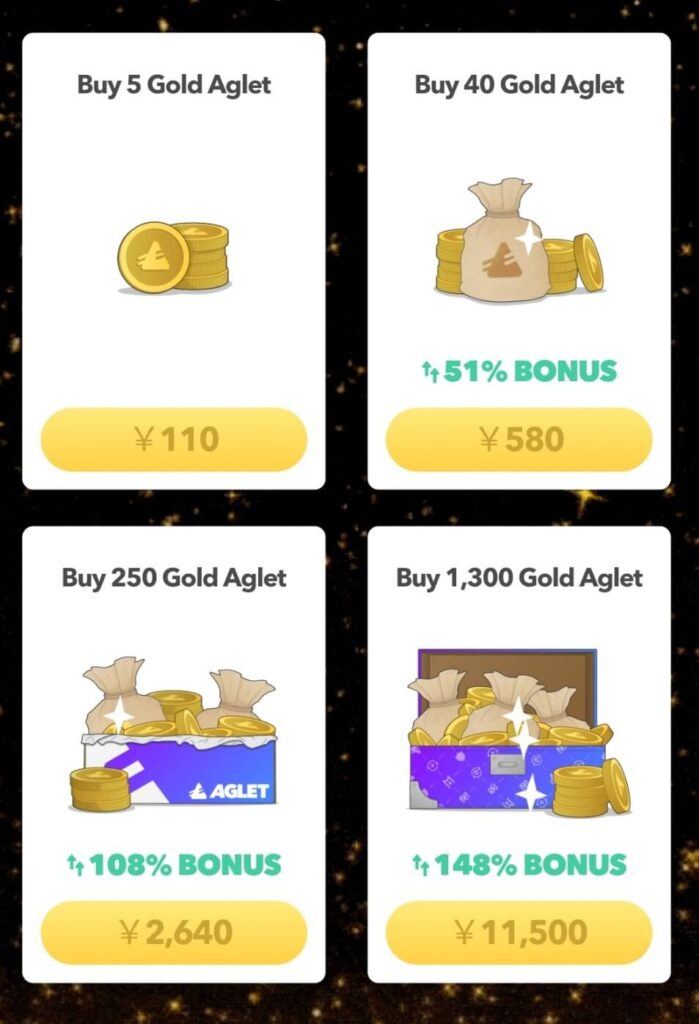Purchase 40 Gold Aglet for ¥580
This screenshot has width=699, height=1024.
pos(519,439)
